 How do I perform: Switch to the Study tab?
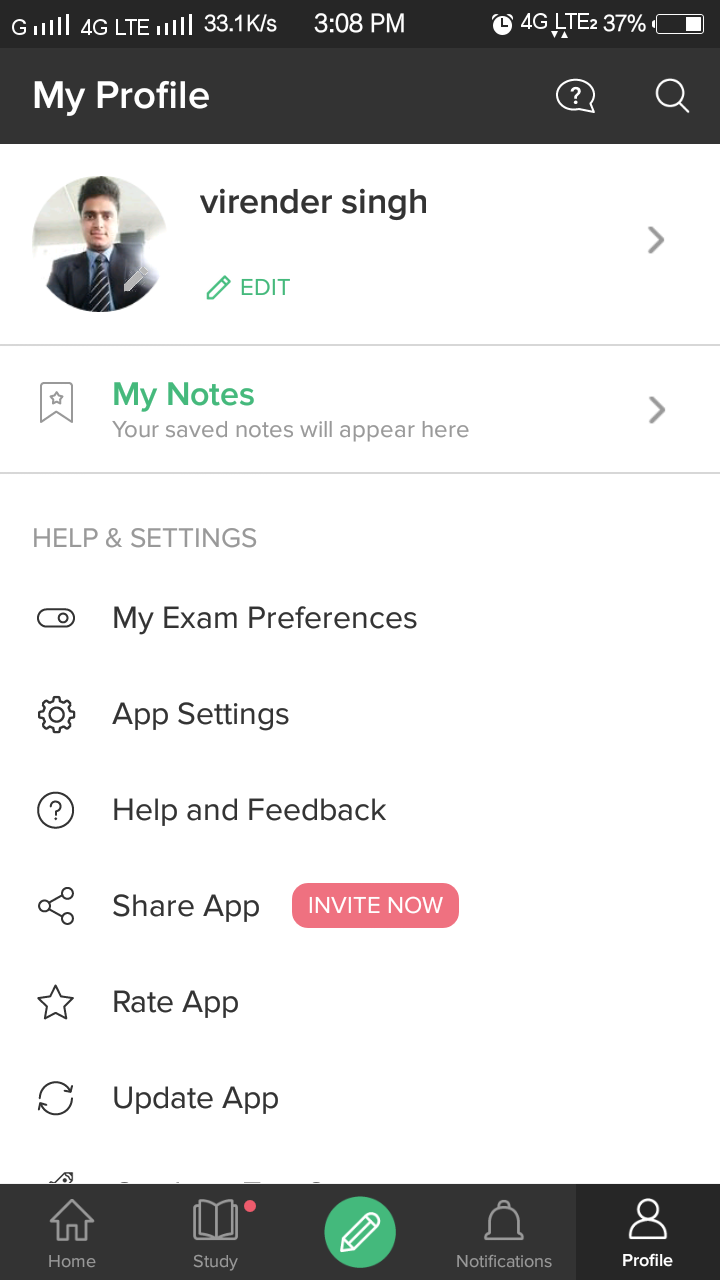click(215, 1232)
